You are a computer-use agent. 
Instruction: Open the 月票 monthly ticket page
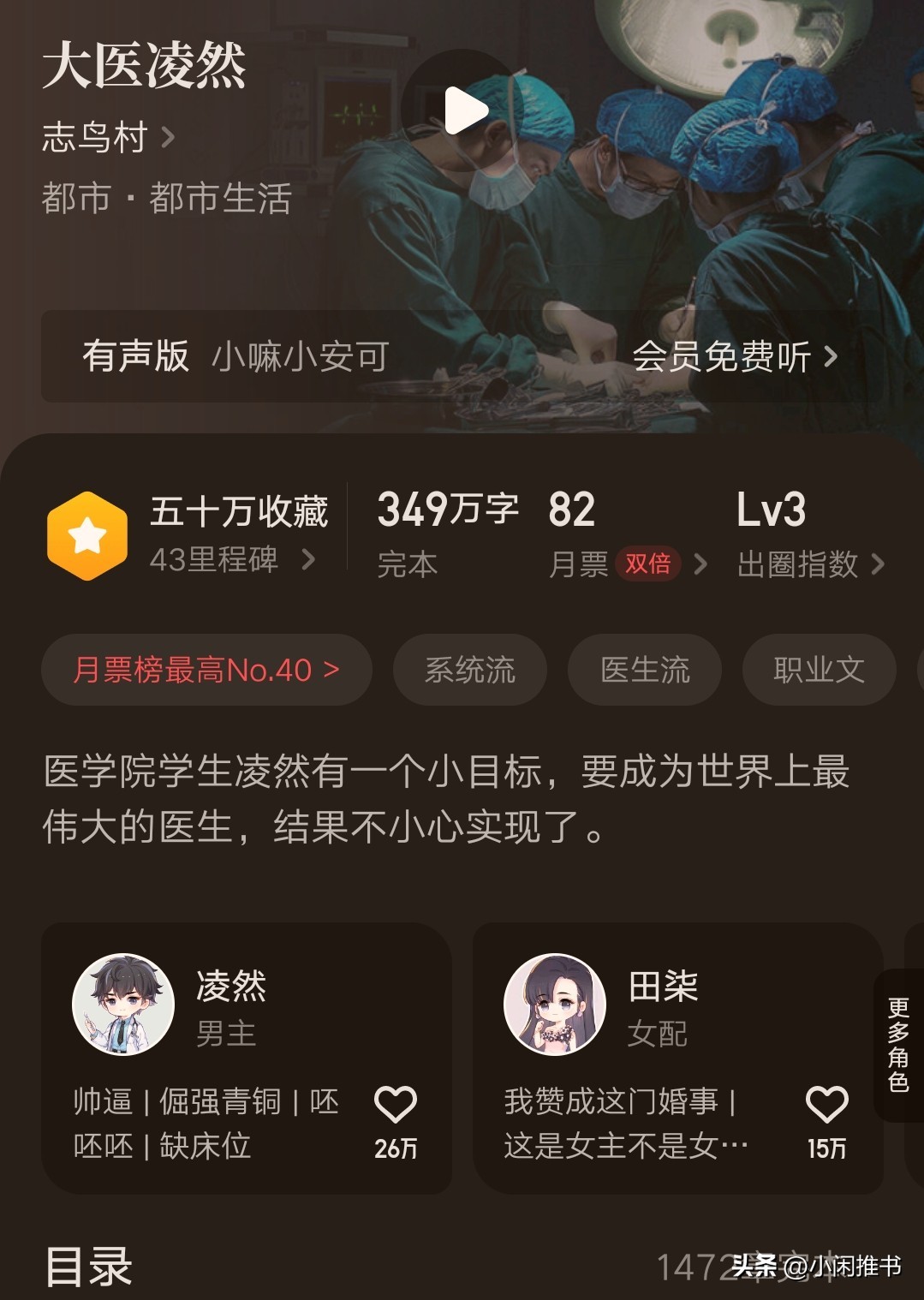click(627, 564)
